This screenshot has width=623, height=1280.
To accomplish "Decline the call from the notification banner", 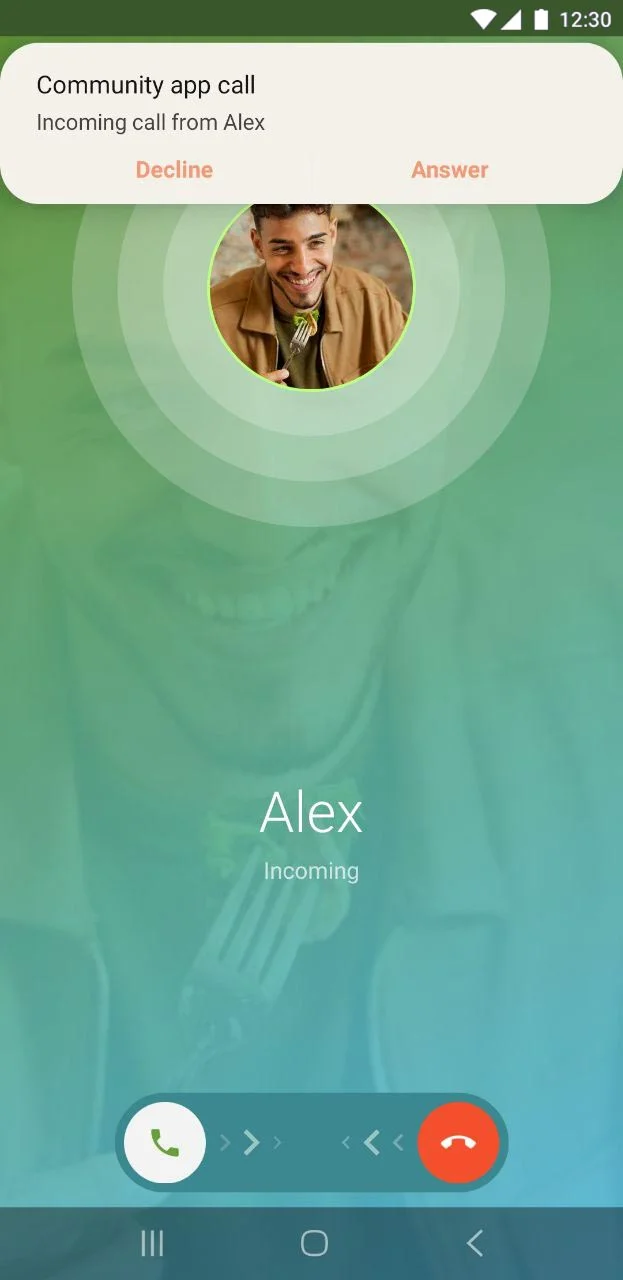I will [x=174, y=170].
